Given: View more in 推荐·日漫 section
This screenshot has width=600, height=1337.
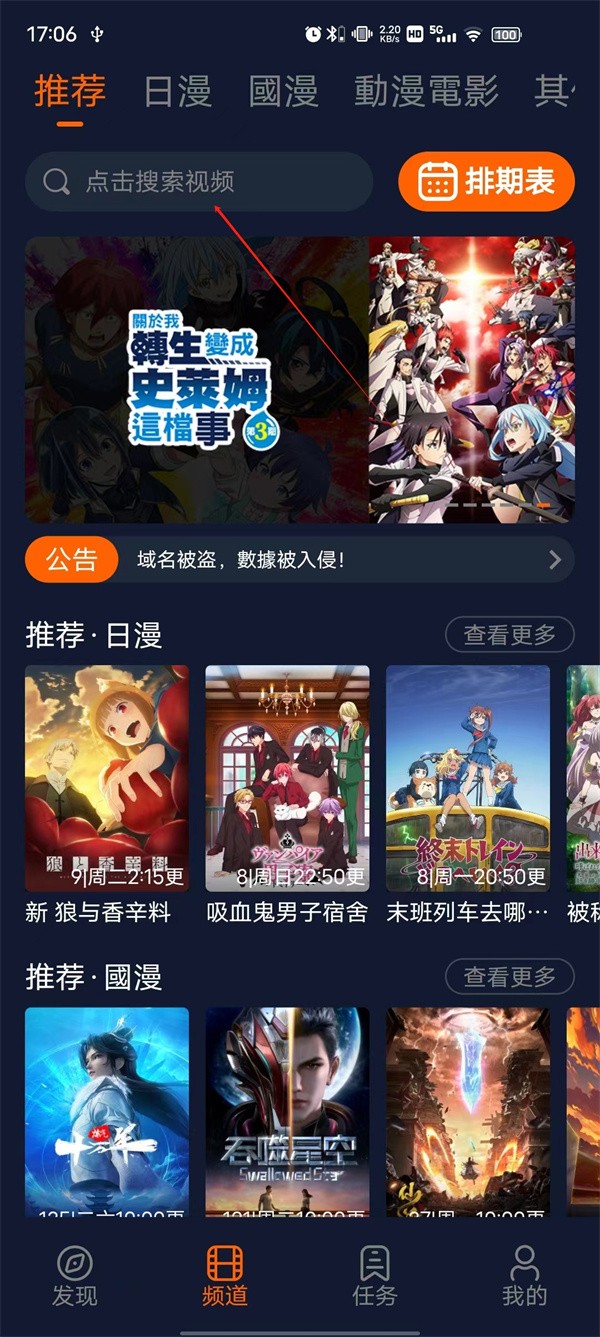Looking at the screenshot, I should (x=509, y=635).
